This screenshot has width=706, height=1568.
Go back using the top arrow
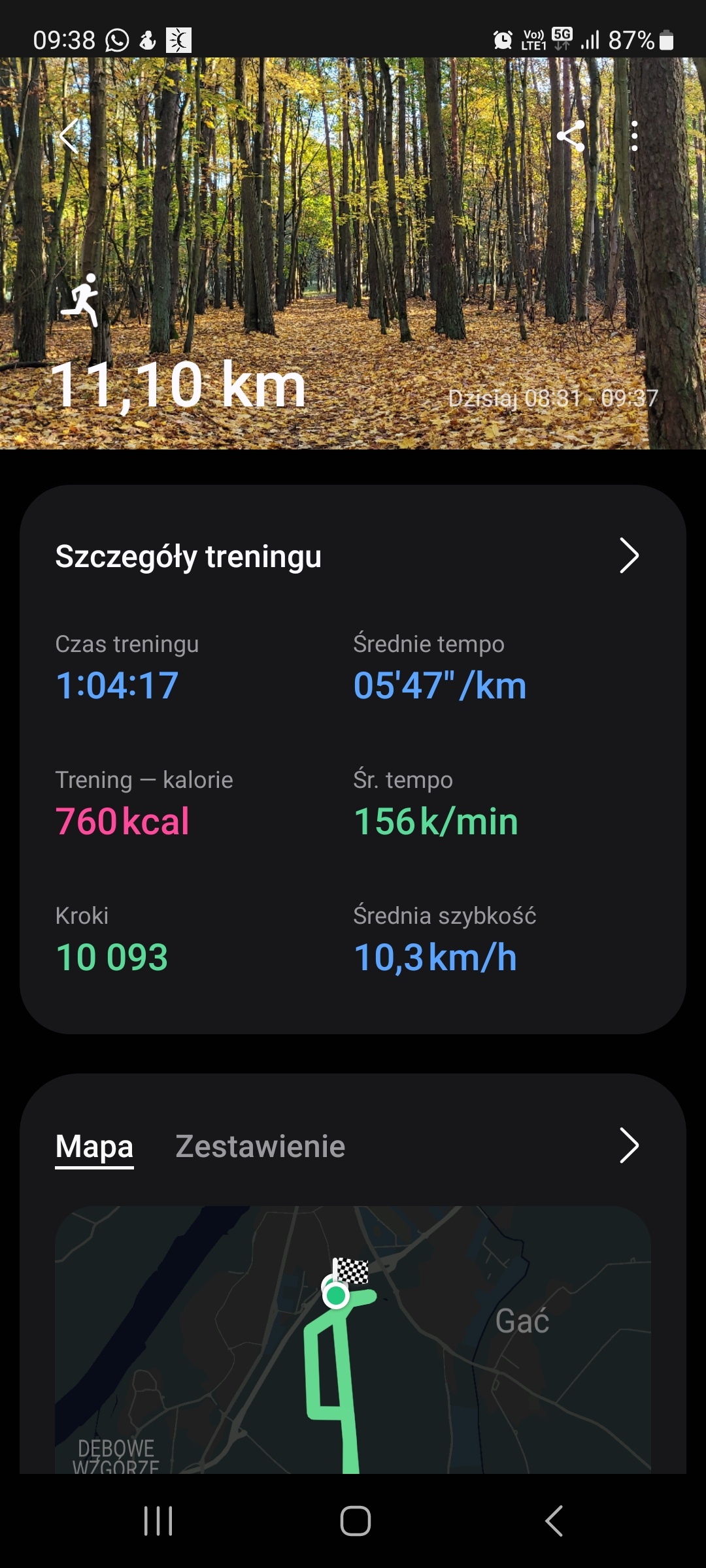[x=69, y=136]
